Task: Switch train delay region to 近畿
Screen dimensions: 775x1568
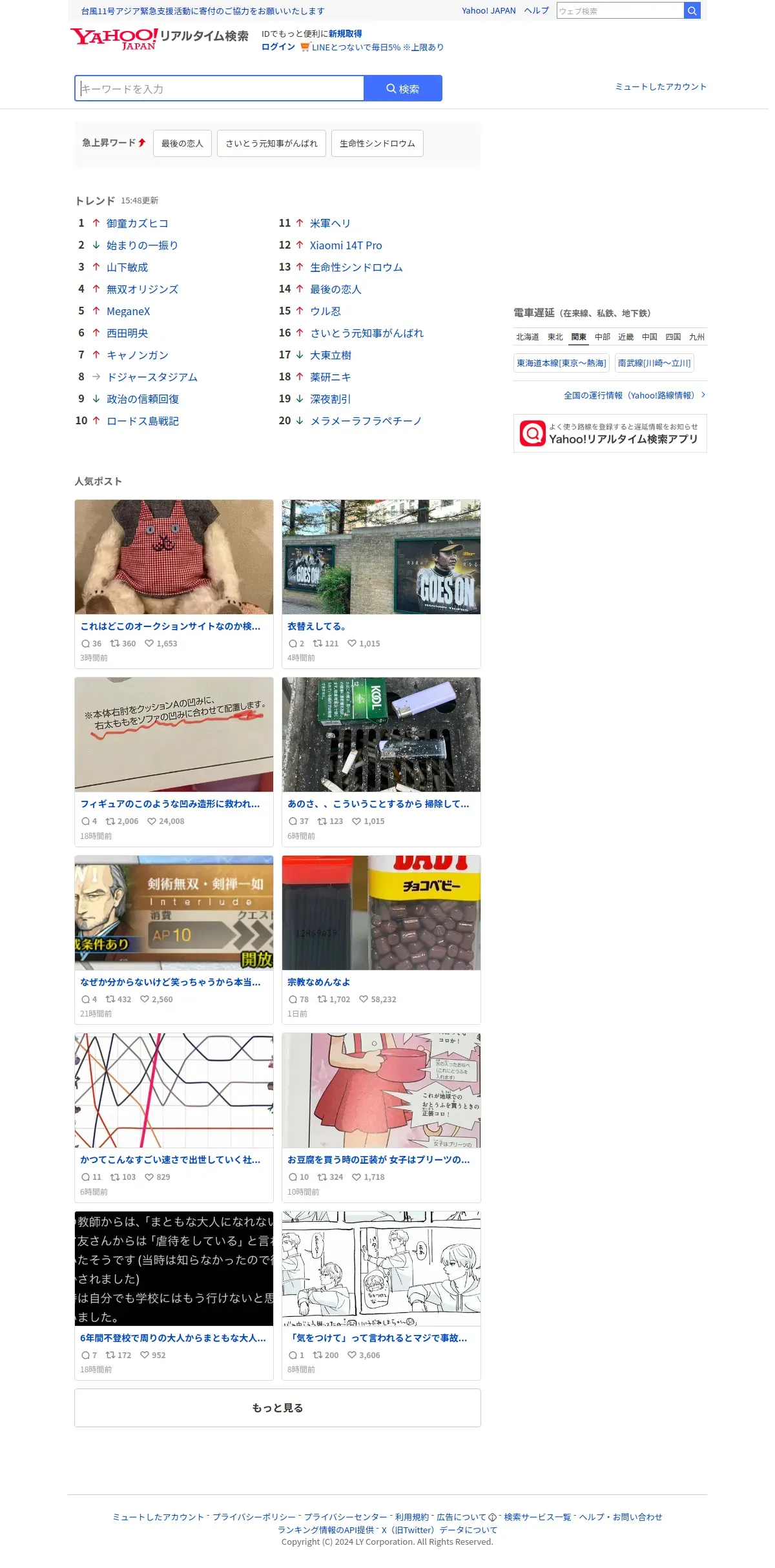Action: click(x=626, y=337)
